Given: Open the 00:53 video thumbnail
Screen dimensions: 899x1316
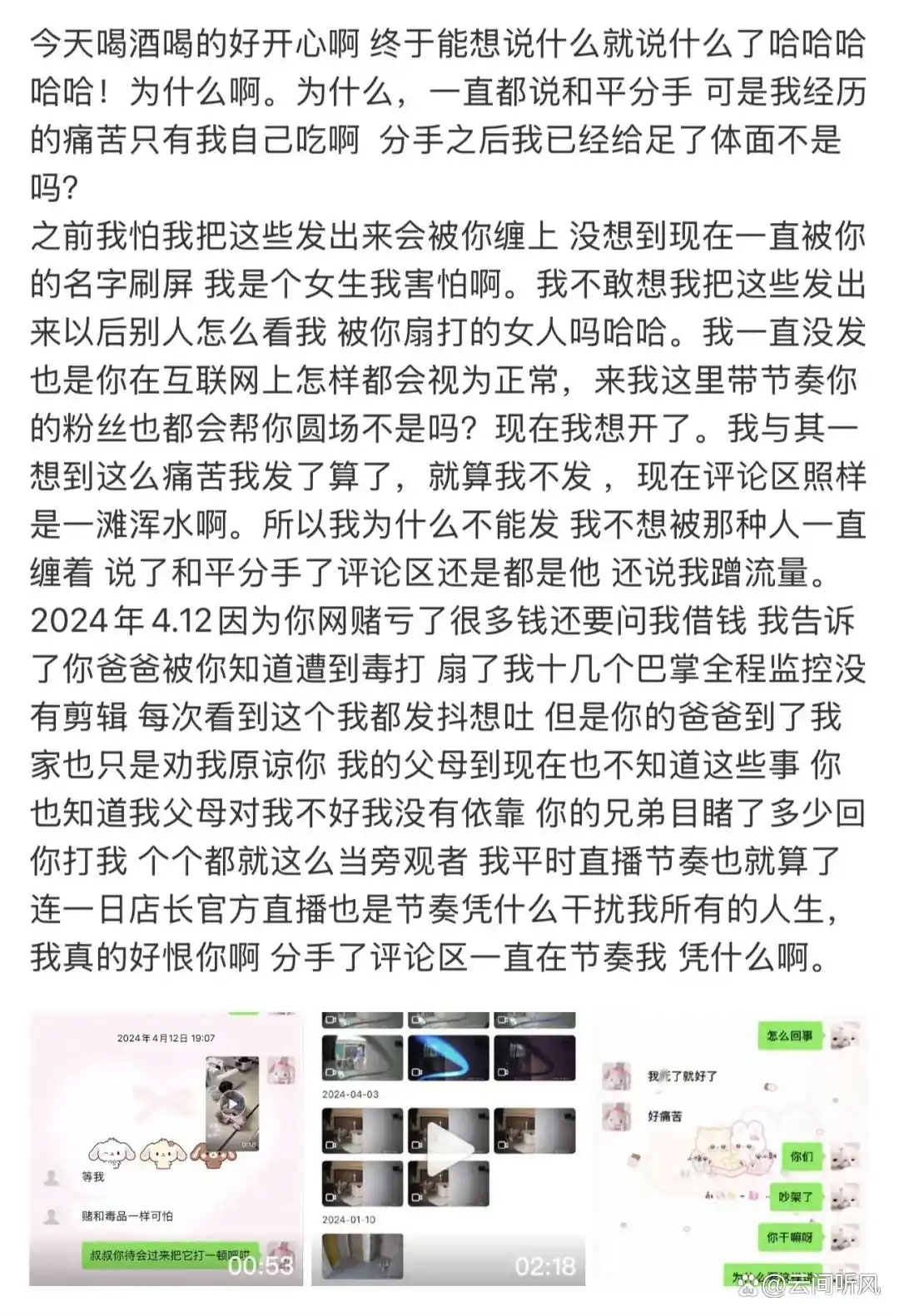Looking at the screenshot, I should (166, 1149).
